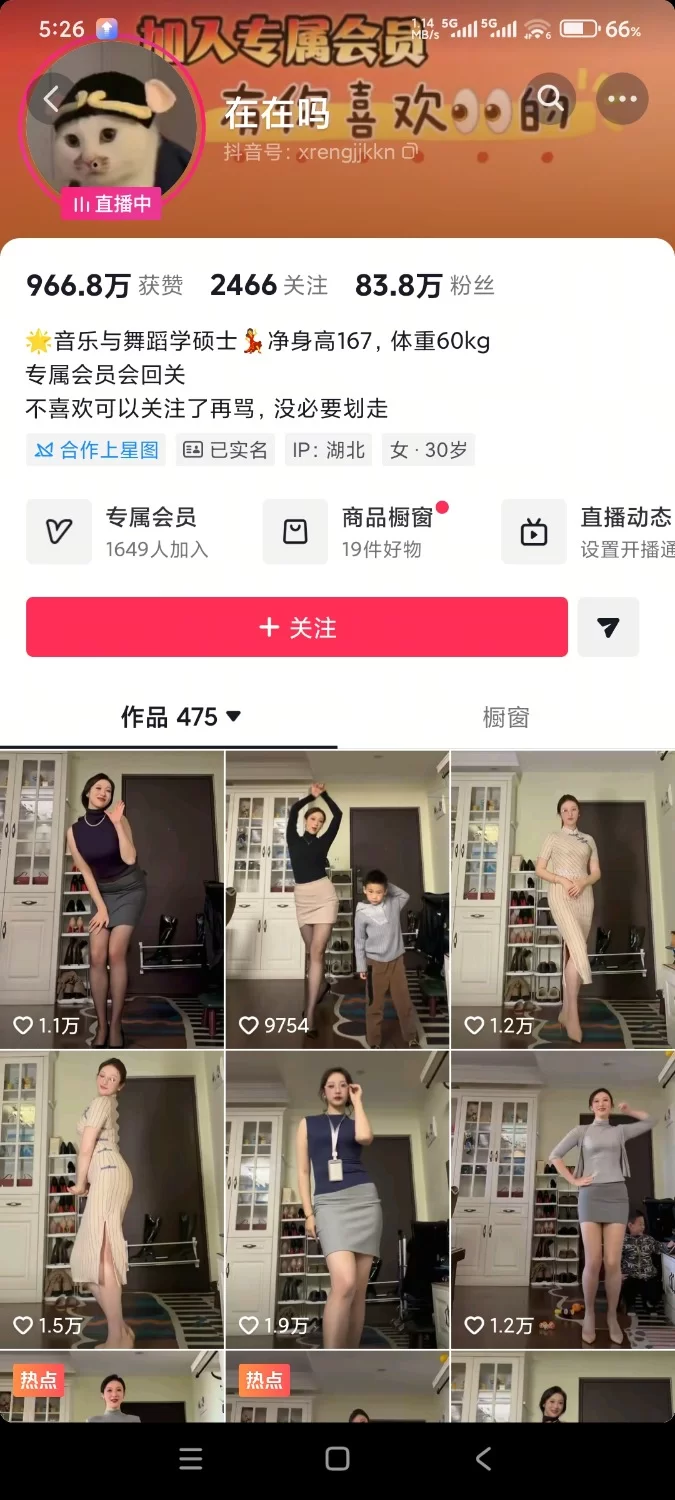
Task: Open the live avatar marked 直播中
Action: (112, 125)
